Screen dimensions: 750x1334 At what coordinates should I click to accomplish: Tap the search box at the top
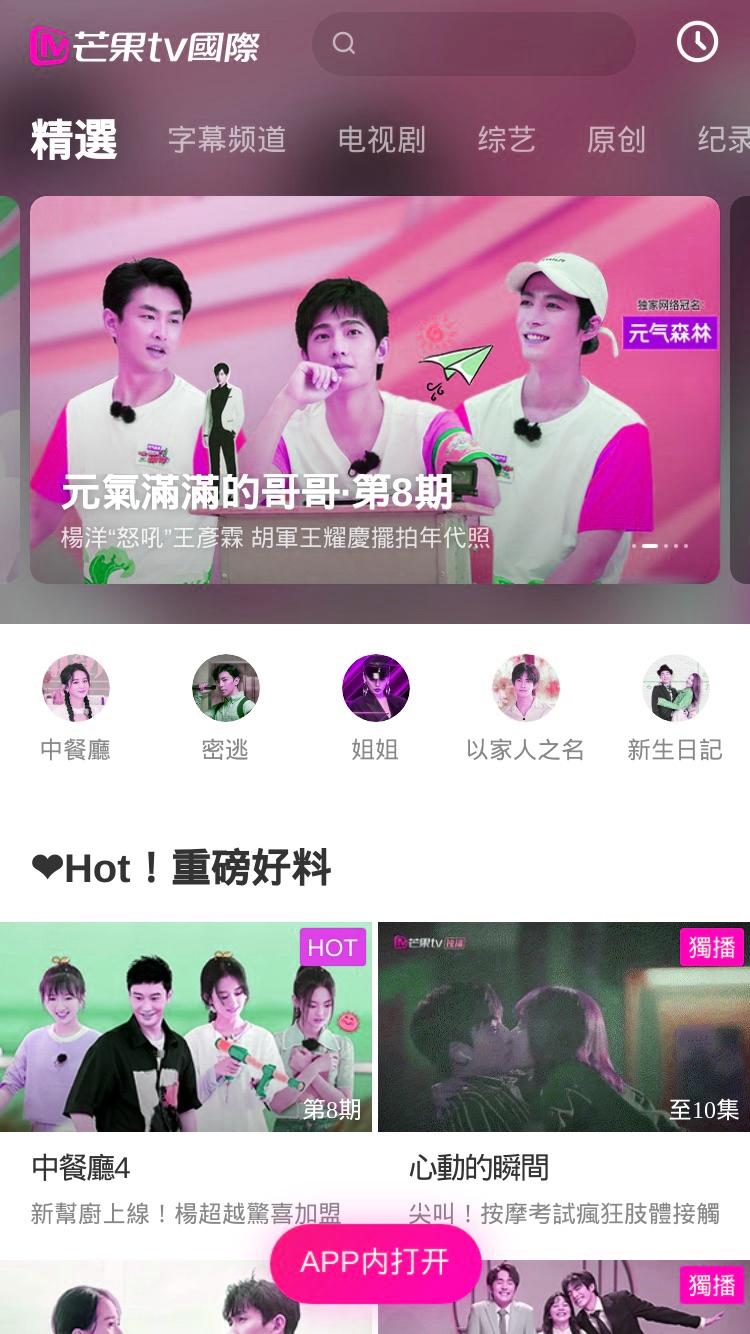(474, 43)
